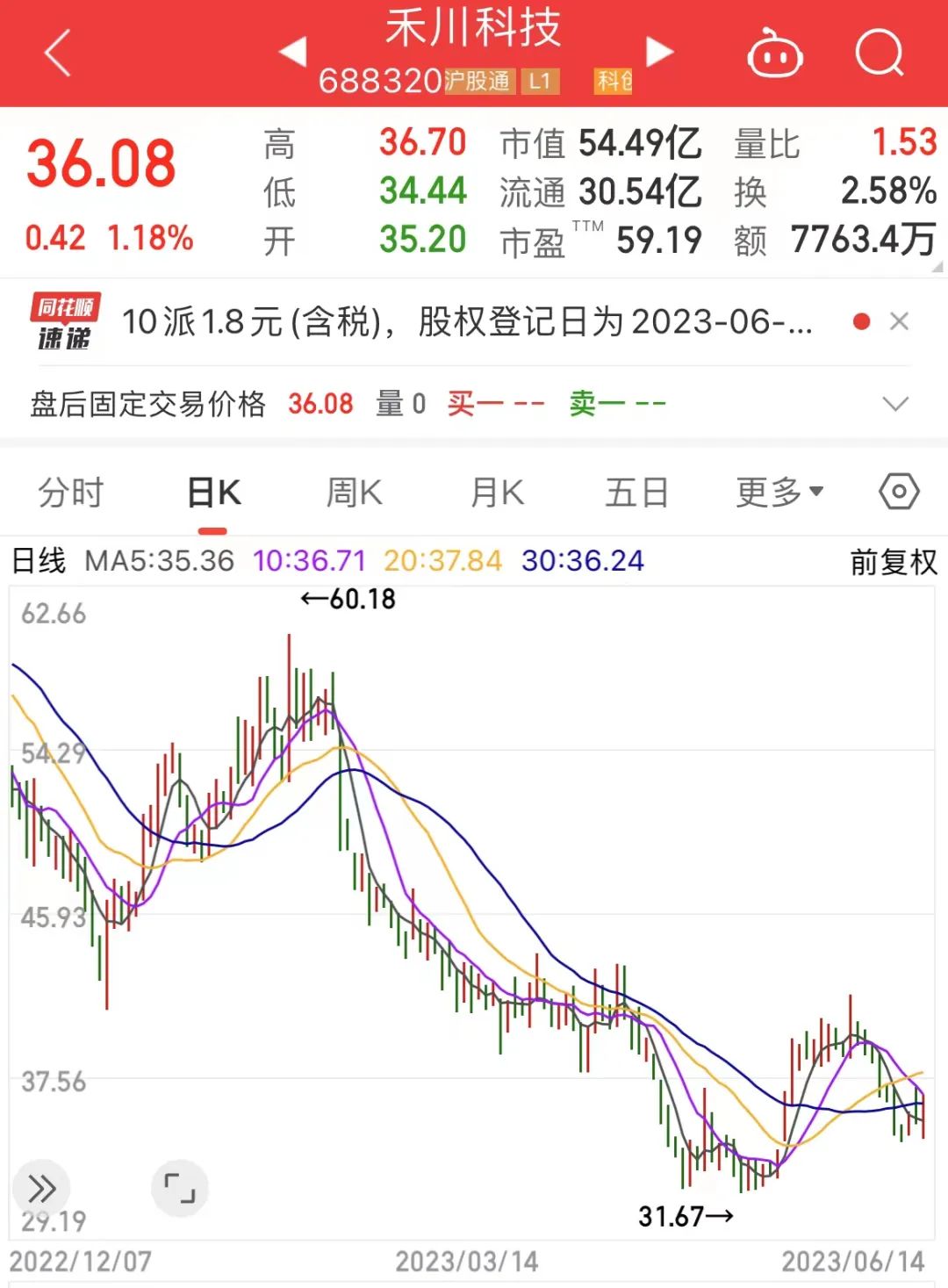Viewport: 948px width, 1288px height.
Task: Open stock search
Action: [x=880, y=53]
